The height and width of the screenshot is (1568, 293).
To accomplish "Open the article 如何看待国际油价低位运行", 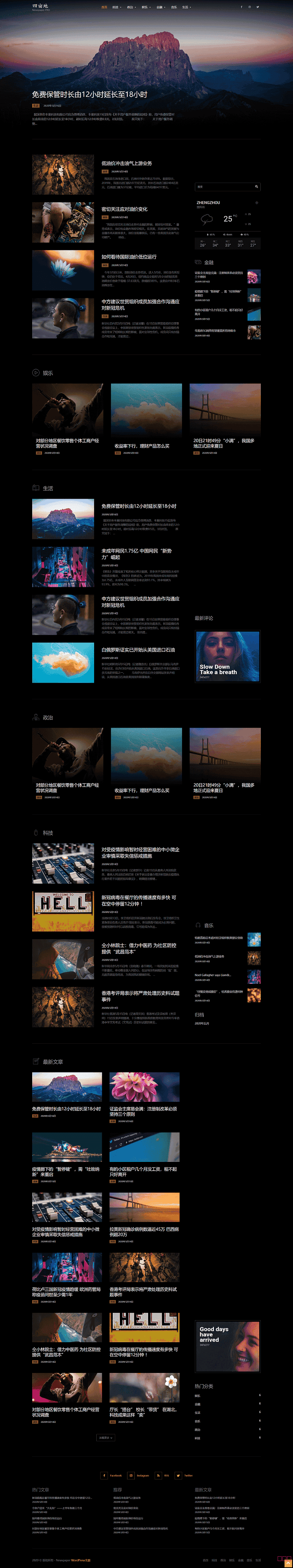I will coord(128,257).
